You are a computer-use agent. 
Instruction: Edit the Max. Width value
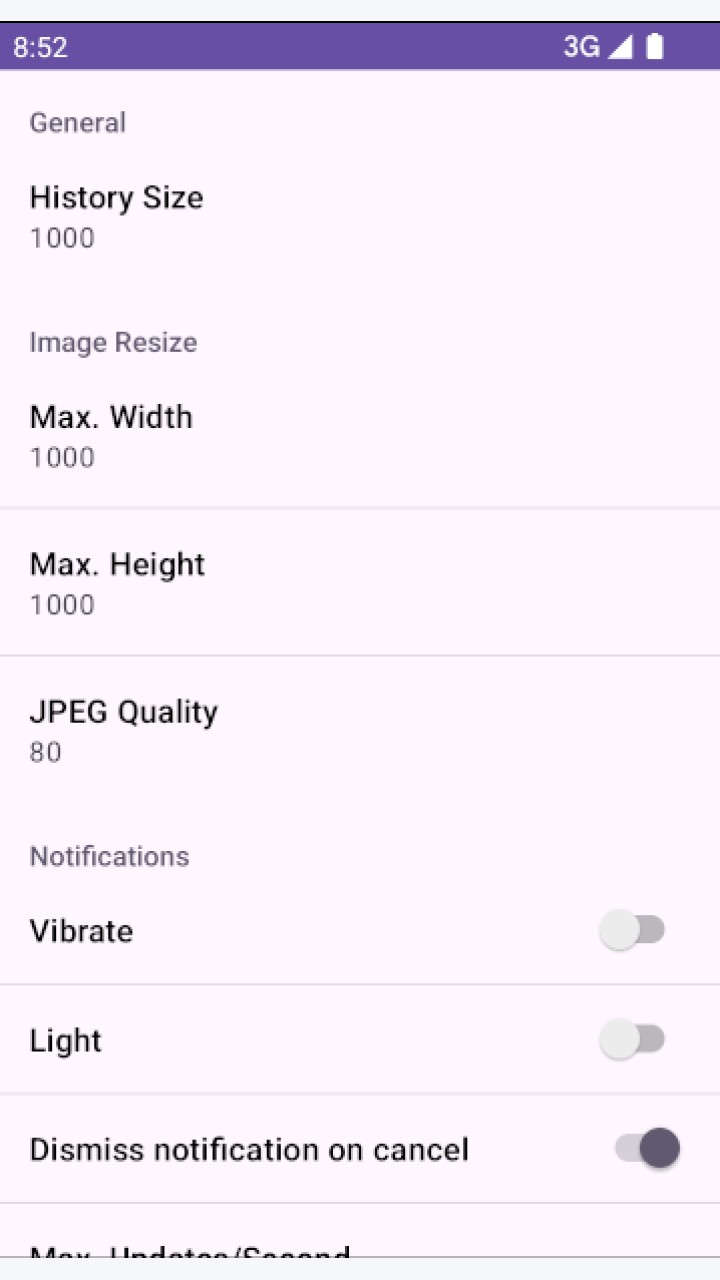pyautogui.click(x=360, y=435)
